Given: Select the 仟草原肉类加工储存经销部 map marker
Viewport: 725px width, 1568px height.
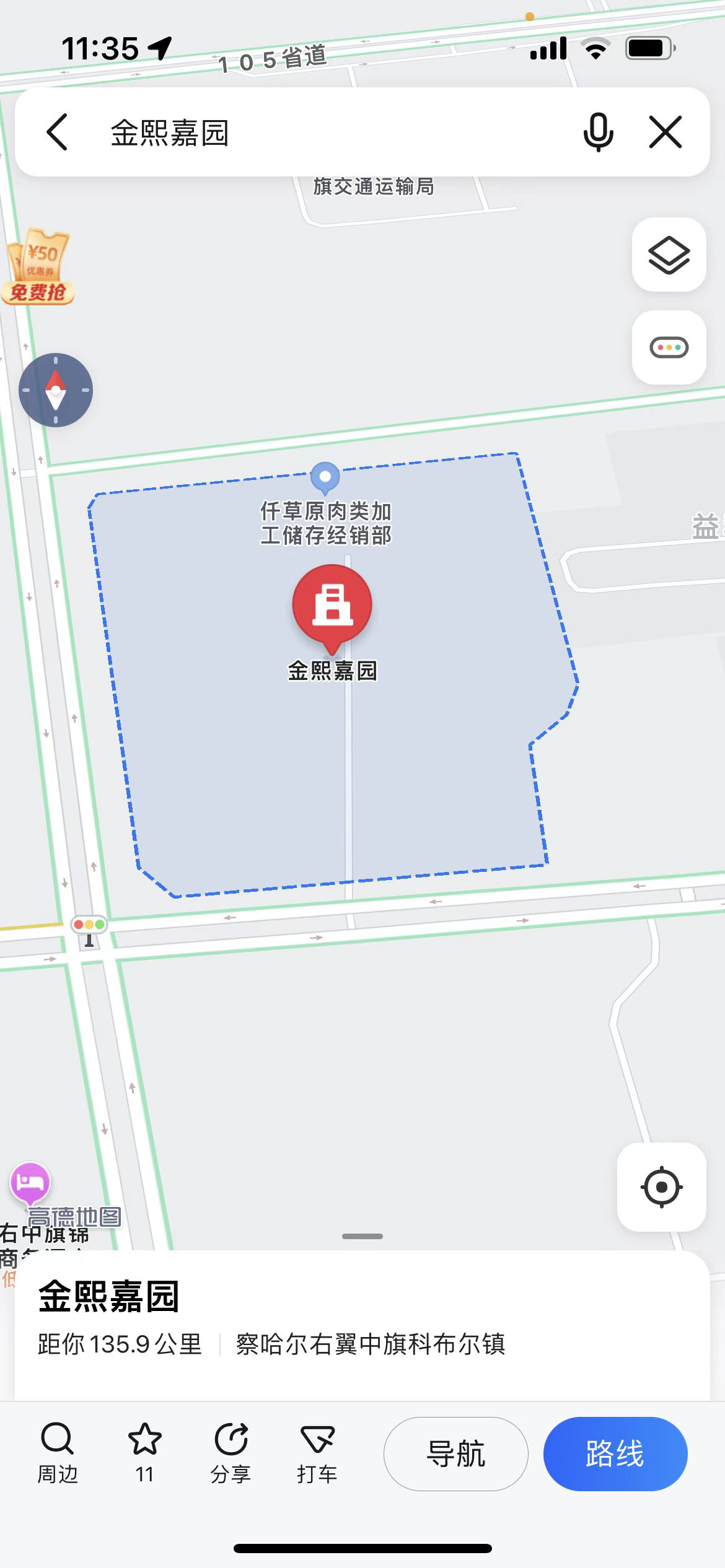Looking at the screenshot, I should [325, 477].
